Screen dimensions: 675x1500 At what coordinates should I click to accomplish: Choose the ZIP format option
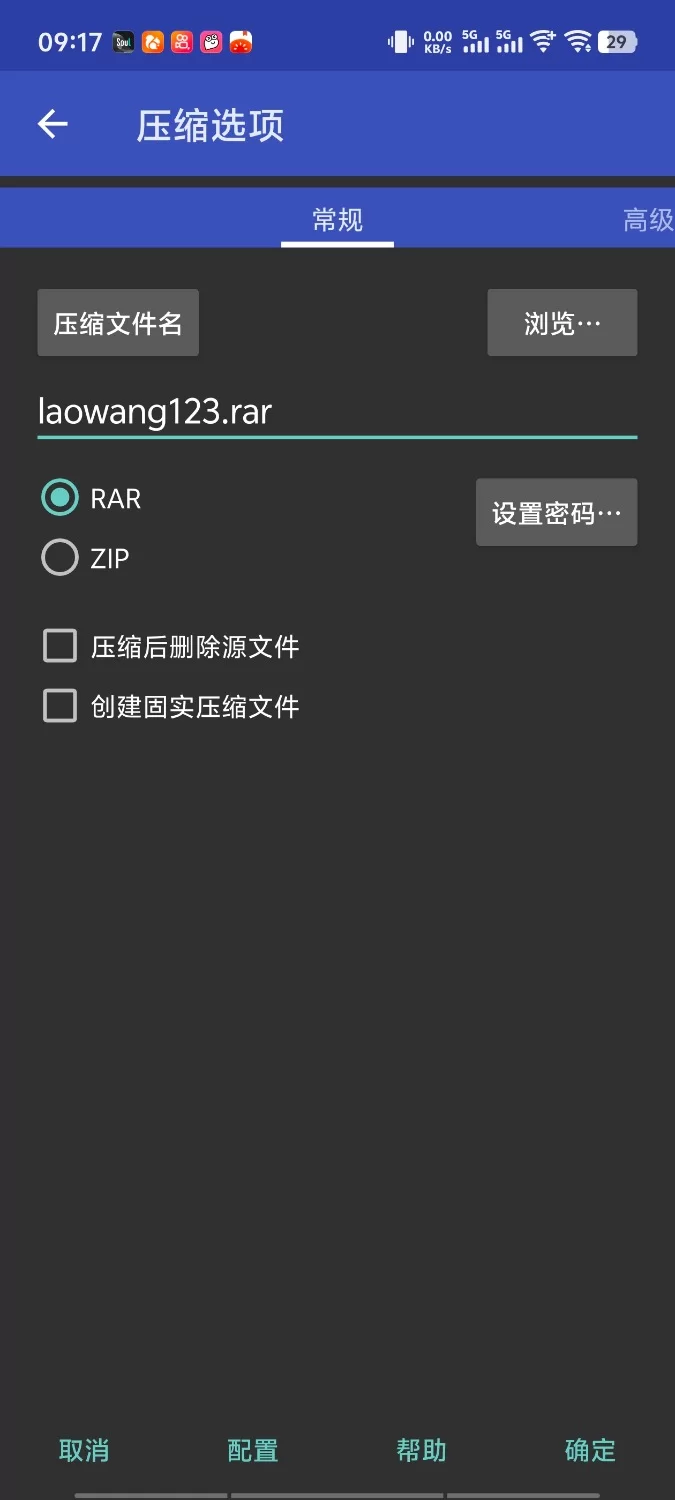tap(60, 558)
